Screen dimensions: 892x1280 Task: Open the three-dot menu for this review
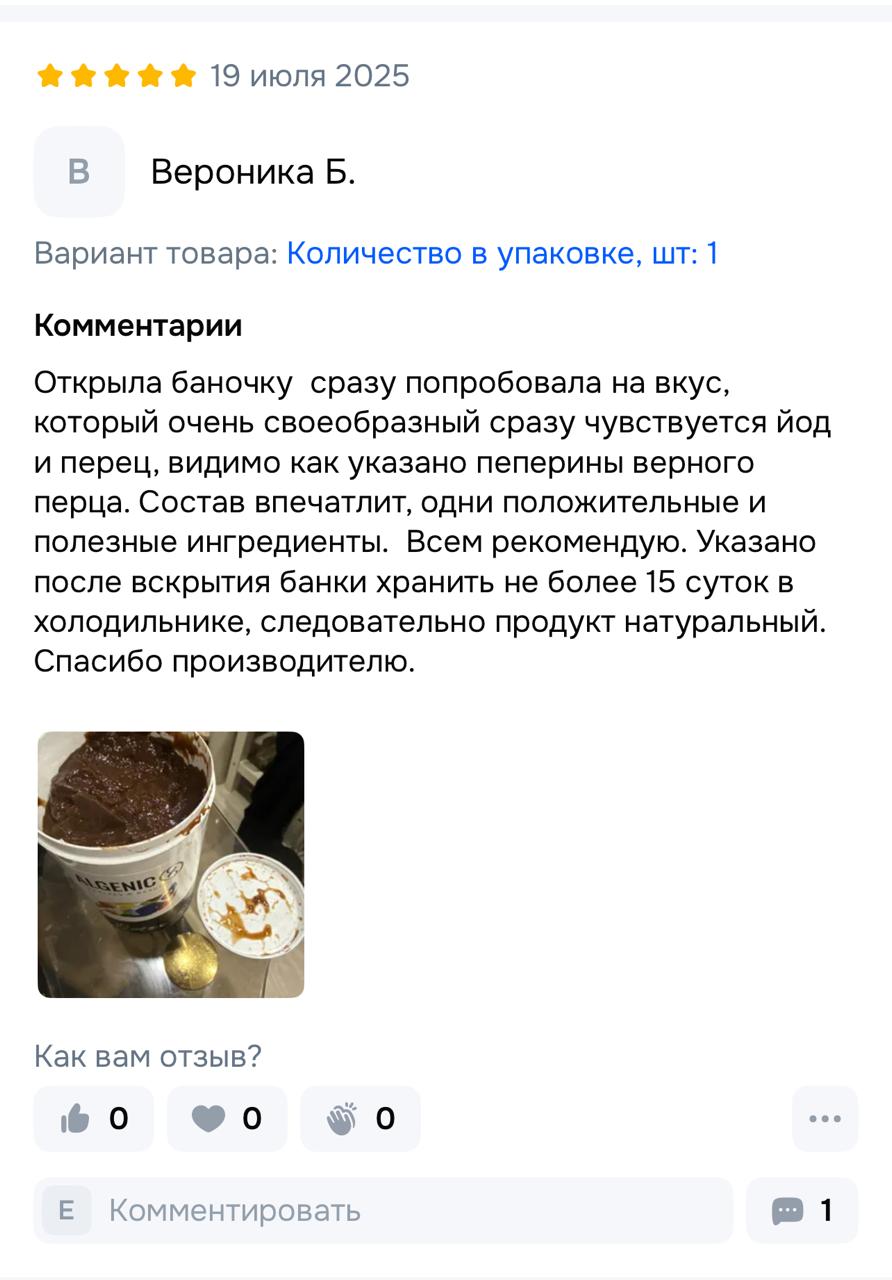[x=824, y=1119]
